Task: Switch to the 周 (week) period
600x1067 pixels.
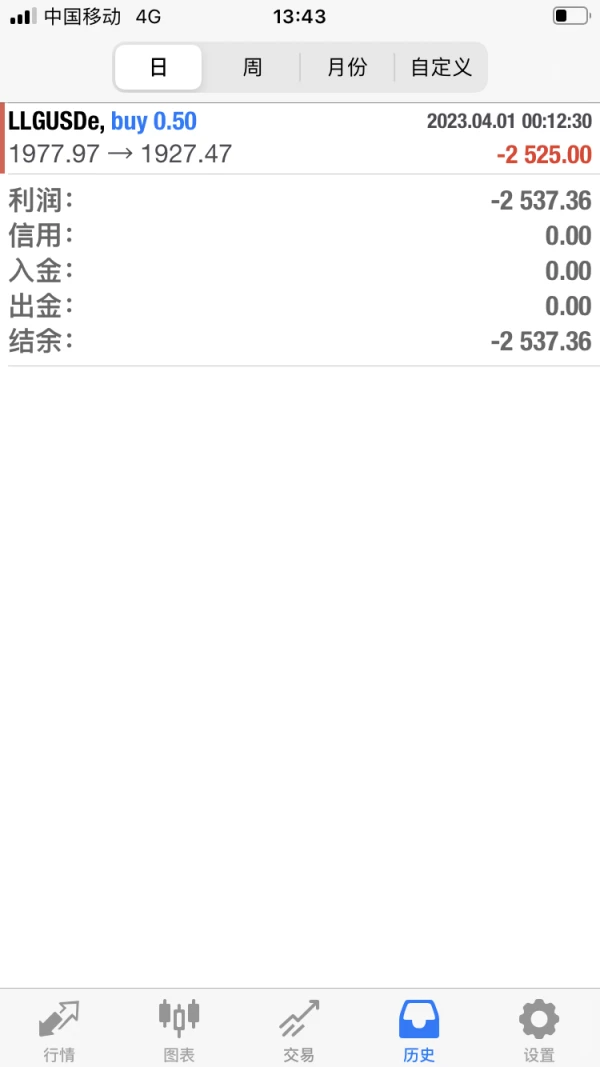Action: (252, 68)
